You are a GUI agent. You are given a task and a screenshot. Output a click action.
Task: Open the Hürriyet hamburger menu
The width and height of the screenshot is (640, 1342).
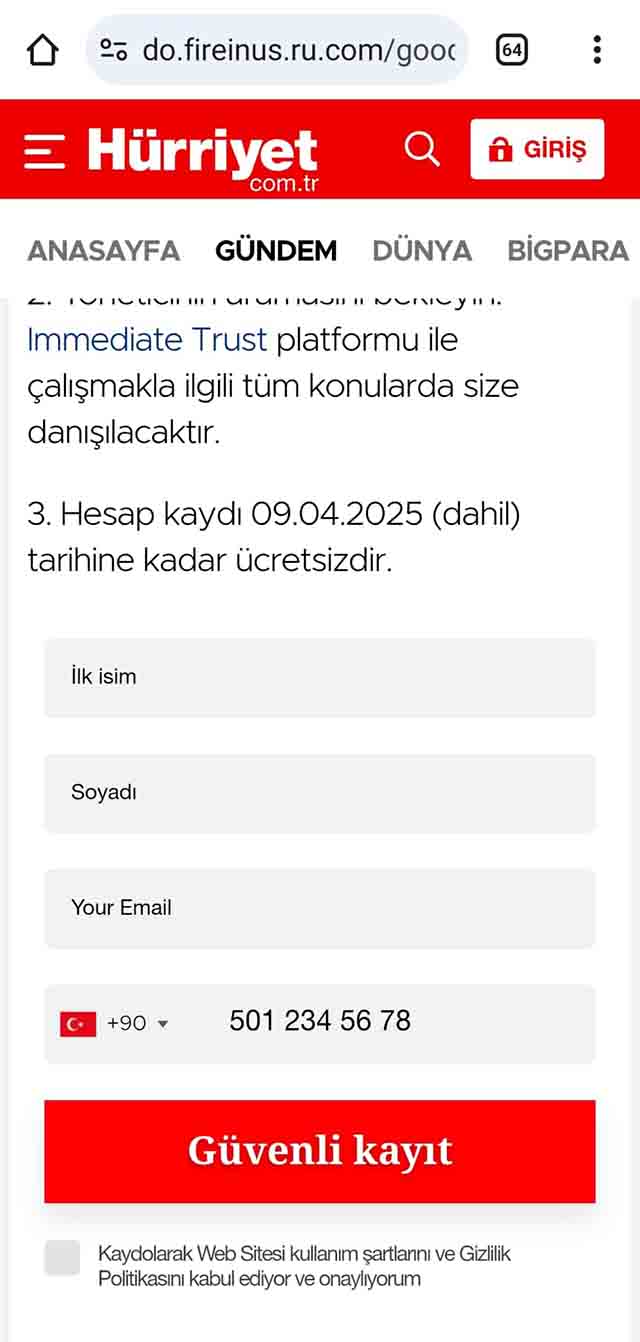pos(44,150)
